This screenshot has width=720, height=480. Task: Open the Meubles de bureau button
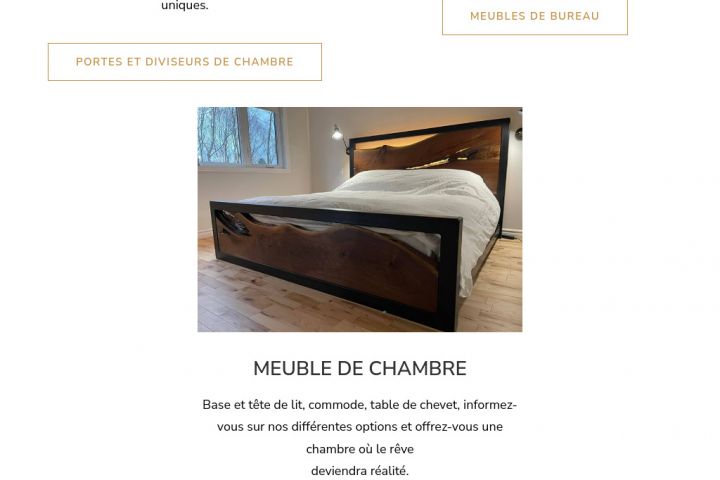point(534,17)
